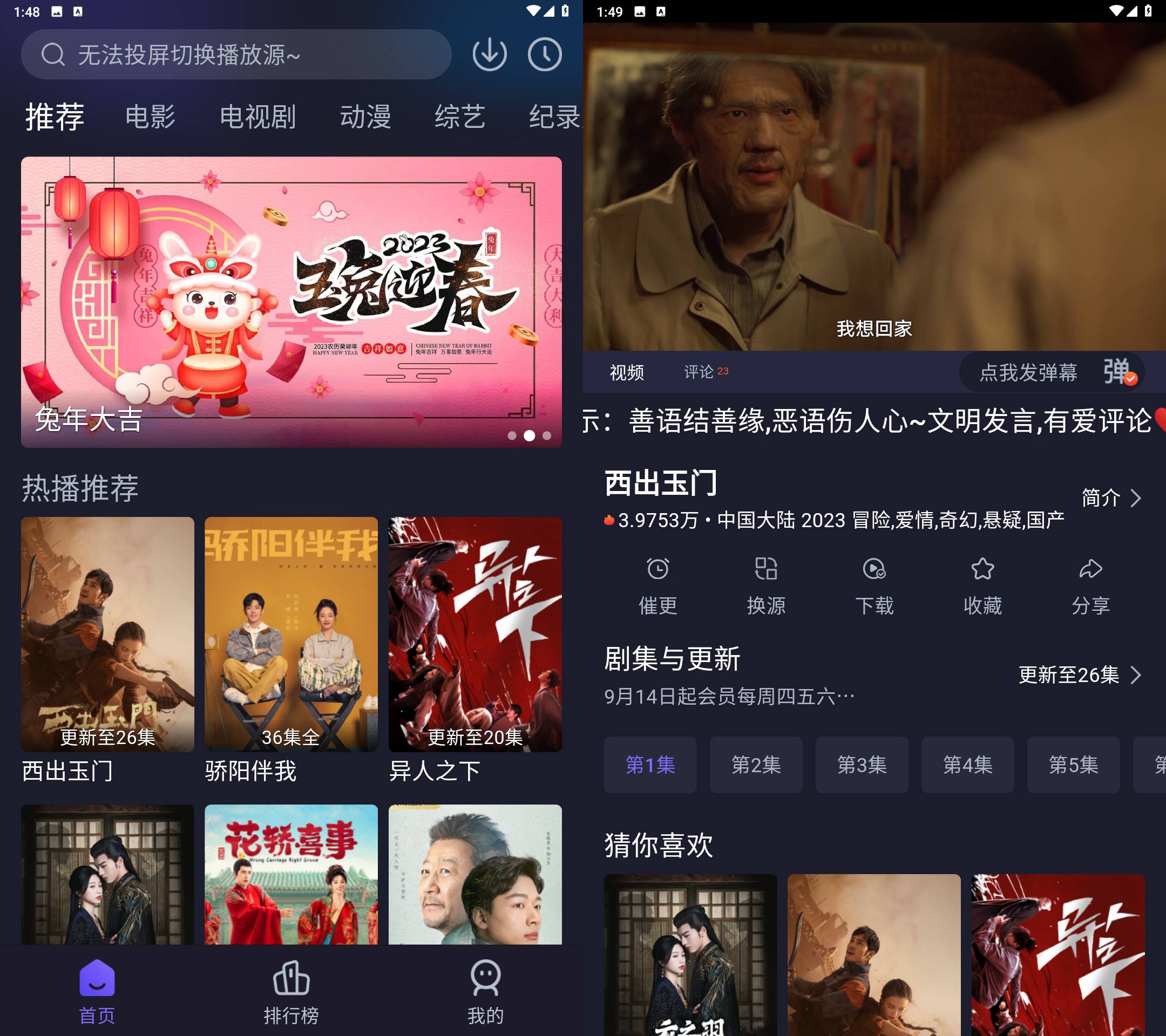Switch to the 综艺 tab

[460, 117]
